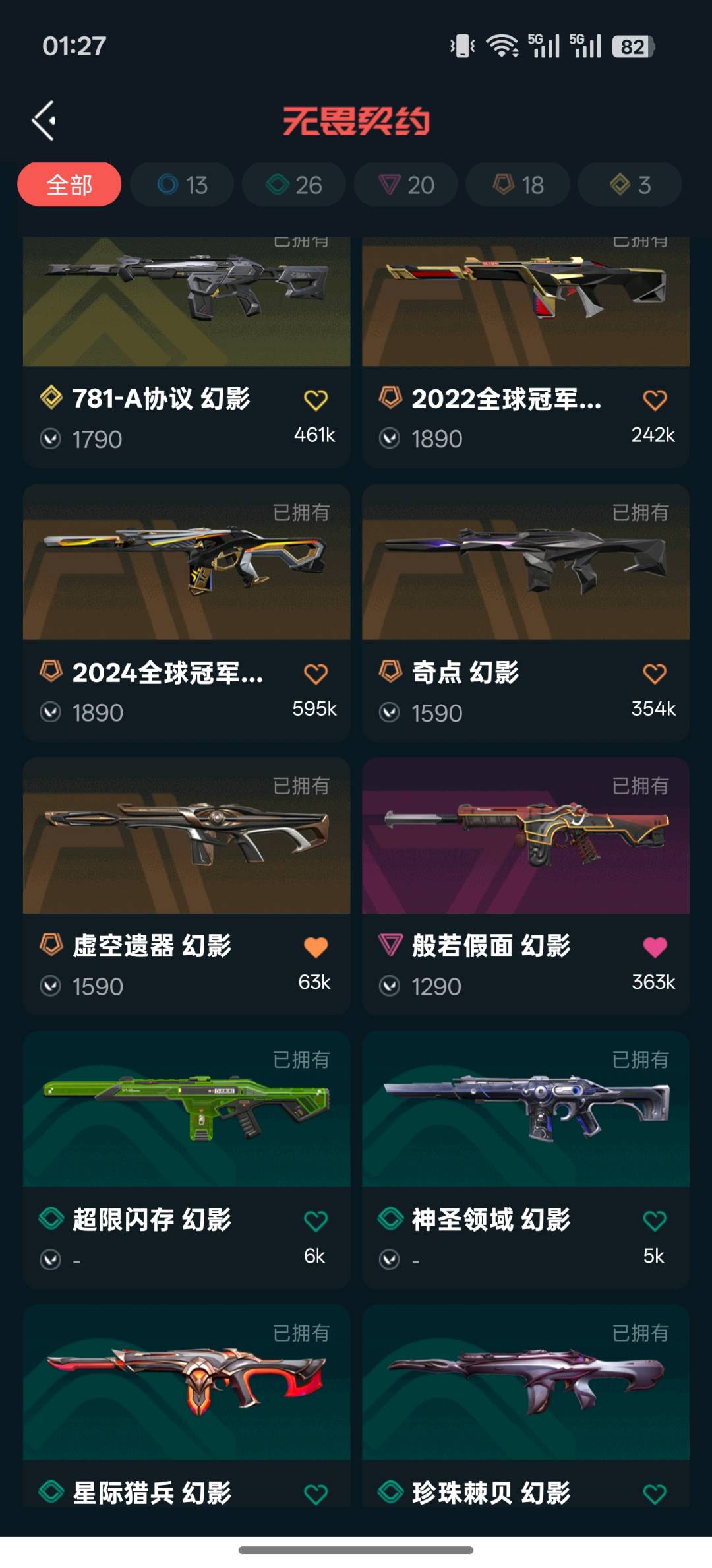The image size is (712, 1568).
Task: Like the 2022全球冠军 skin
Action: point(654,400)
